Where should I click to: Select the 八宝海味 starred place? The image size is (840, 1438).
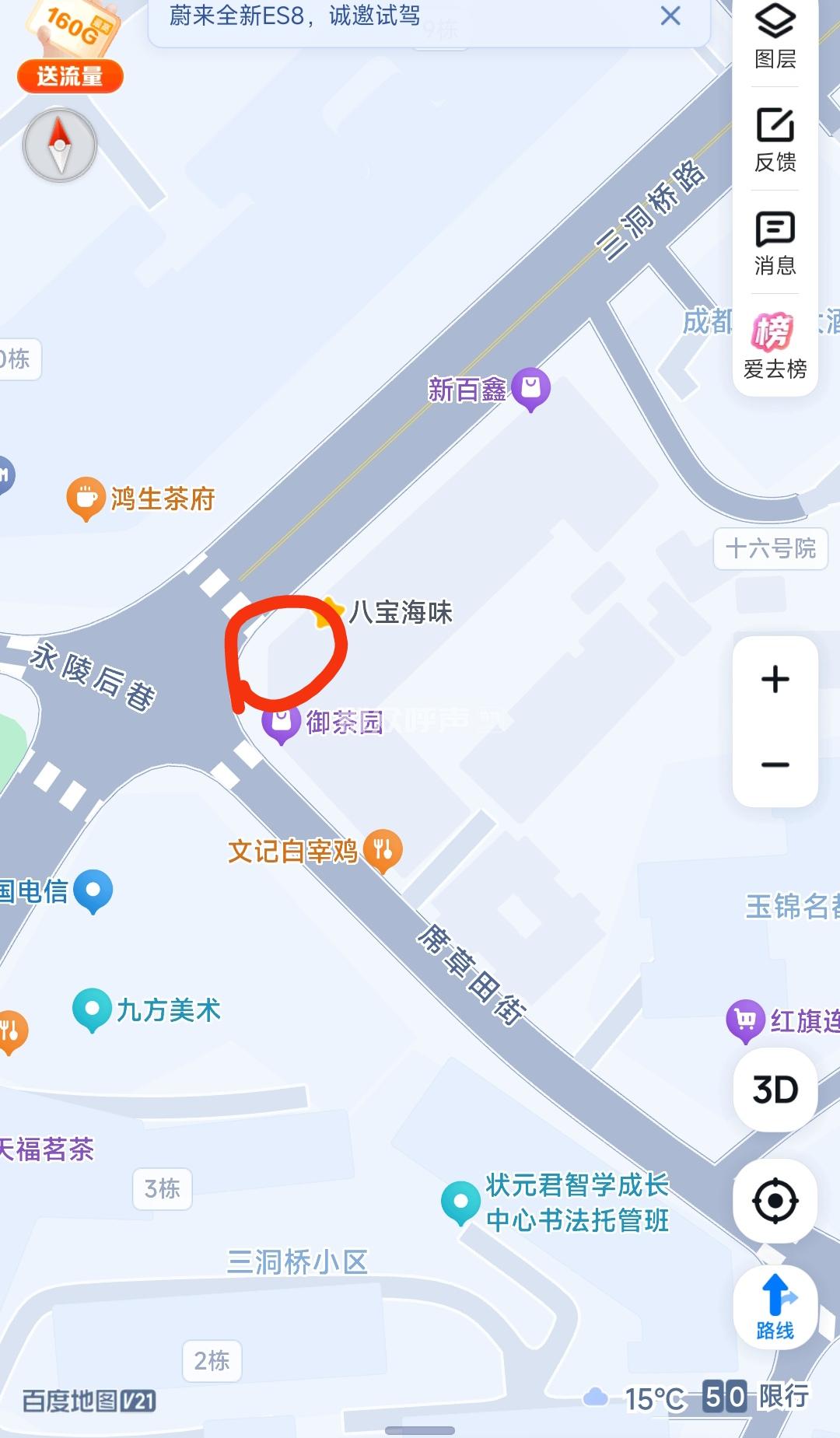(x=328, y=612)
